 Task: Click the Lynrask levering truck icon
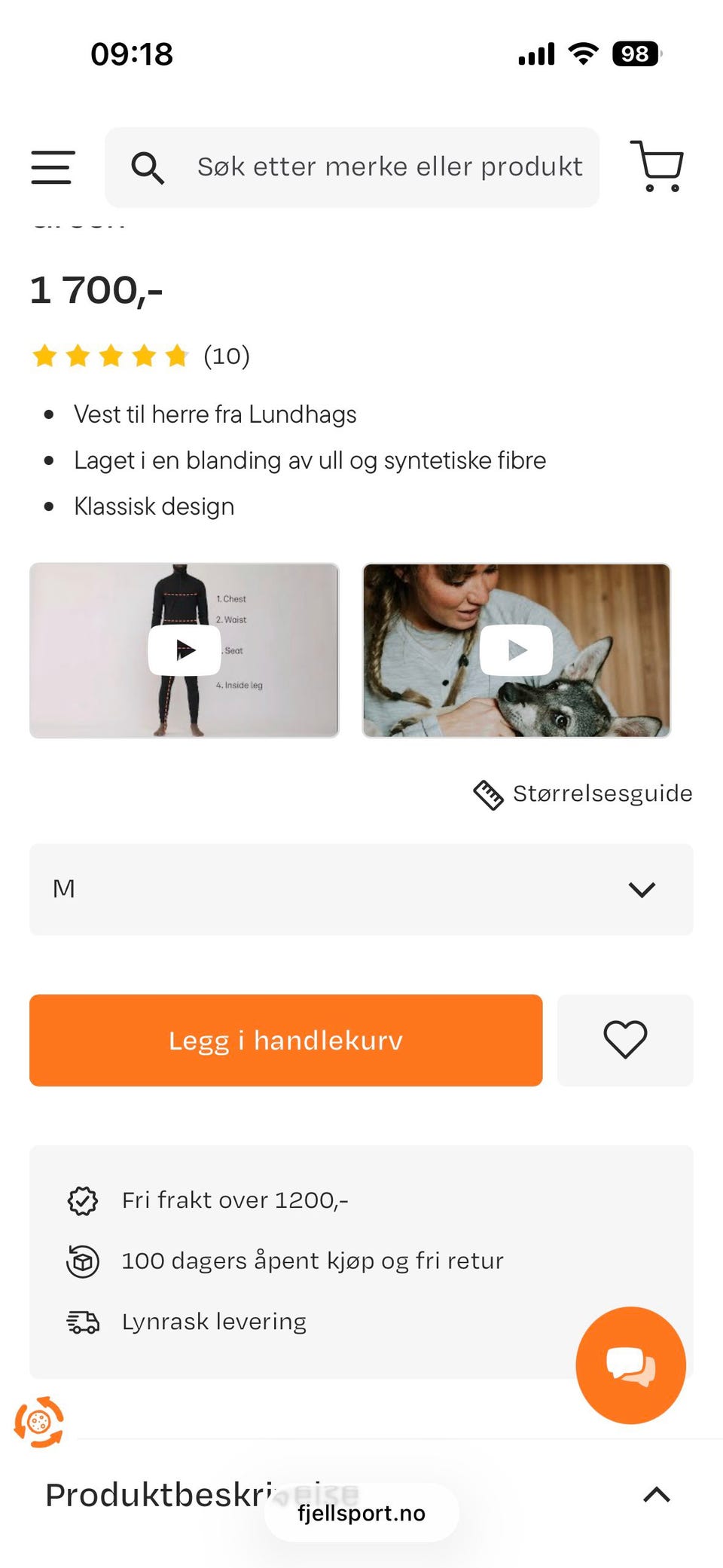[82, 1320]
